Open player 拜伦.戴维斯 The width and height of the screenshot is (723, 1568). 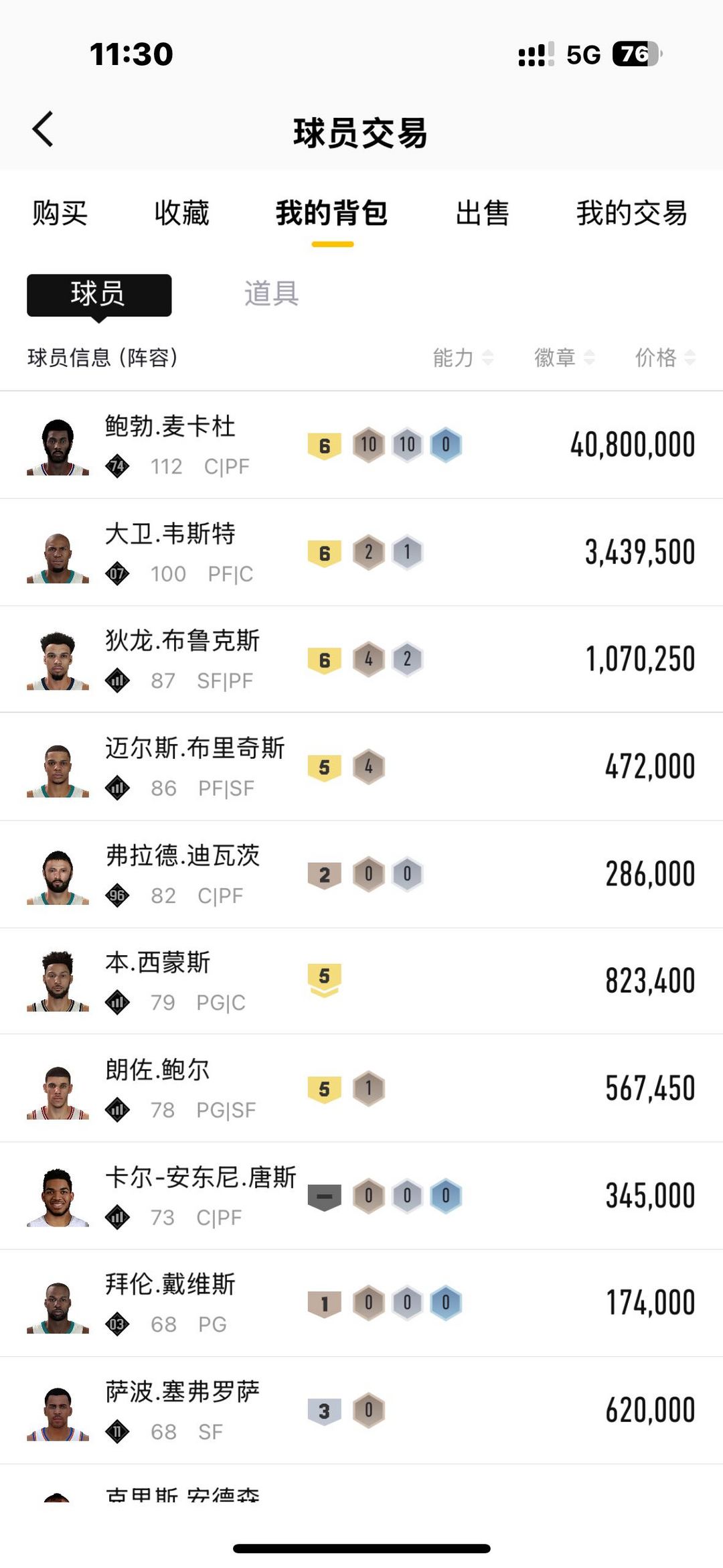[x=361, y=1303]
